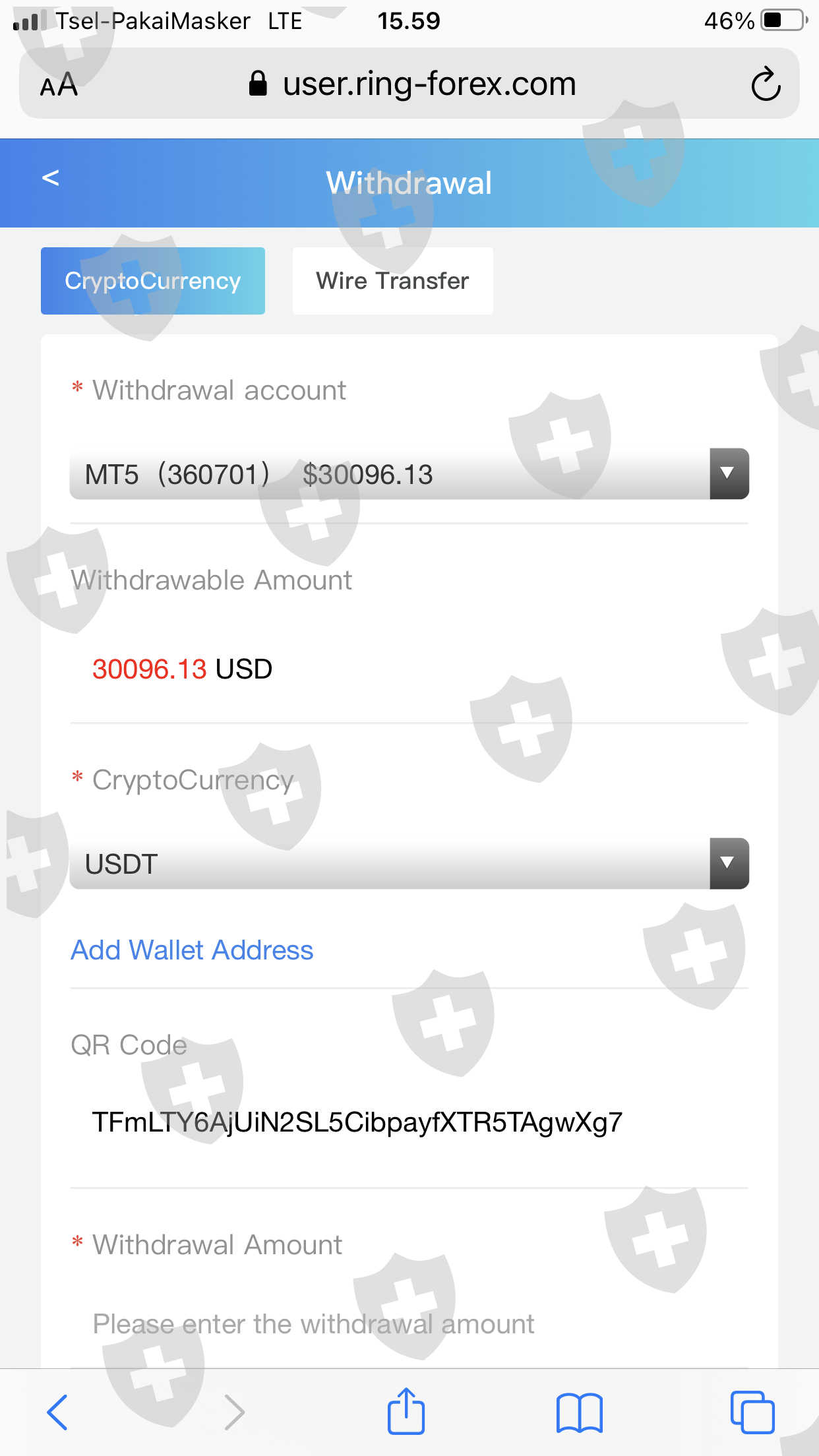Tap the Add Wallet Address link
Image resolution: width=819 pixels, height=1456 pixels.
pyautogui.click(x=192, y=950)
